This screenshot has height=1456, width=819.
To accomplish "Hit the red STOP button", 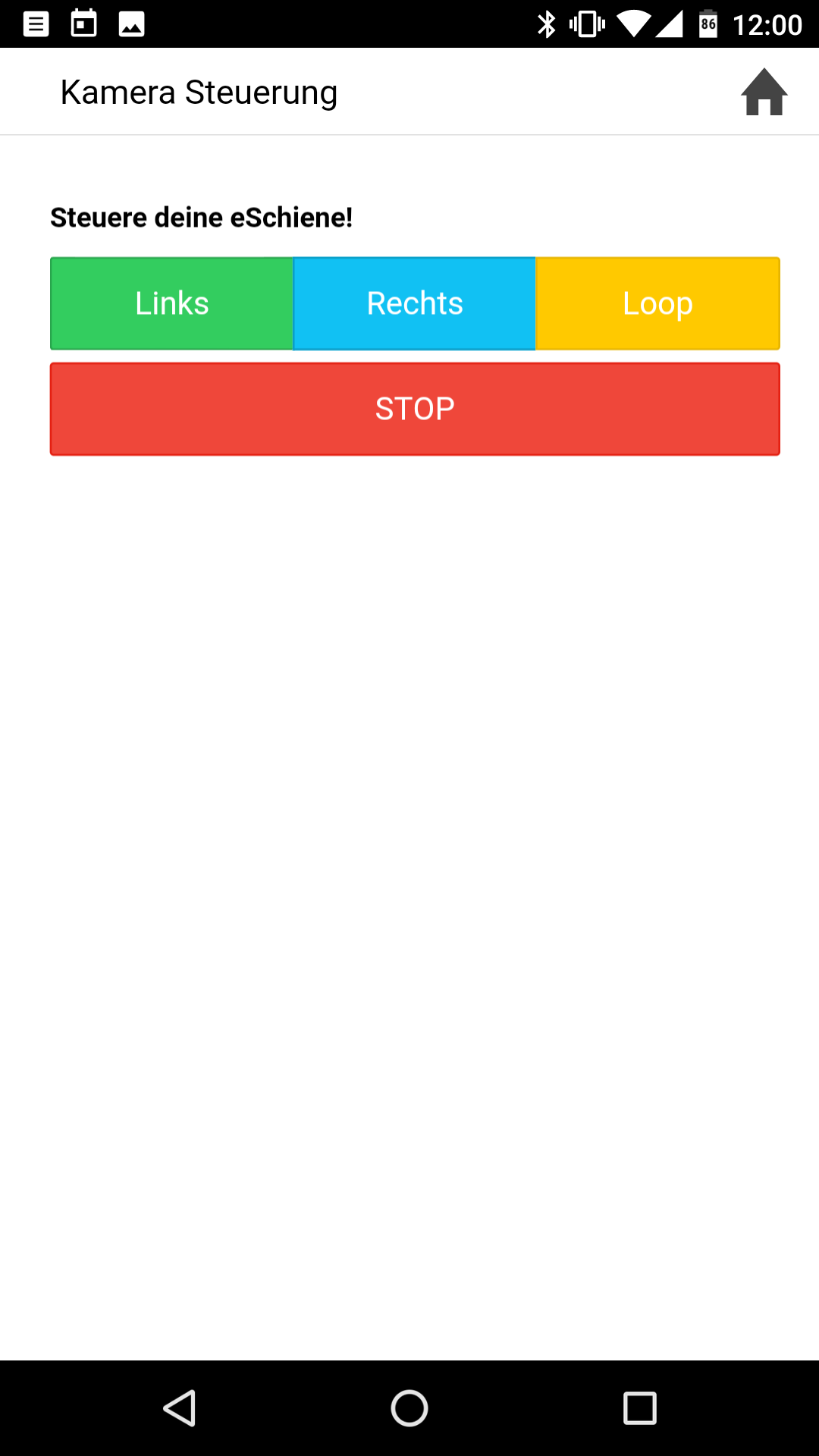I will pyautogui.click(x=415, y=409).
